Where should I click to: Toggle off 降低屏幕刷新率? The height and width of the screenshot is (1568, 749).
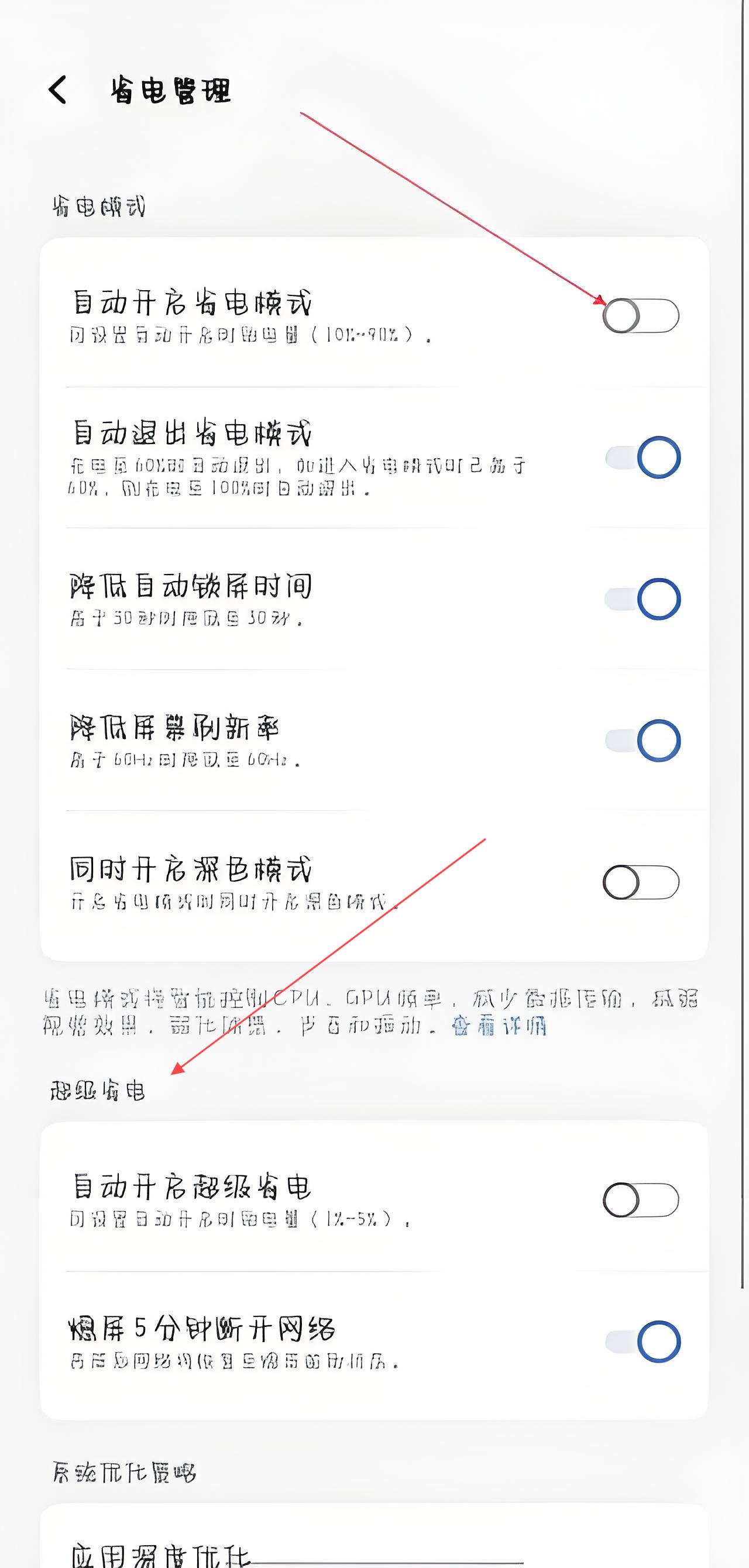tap(643, 740)
